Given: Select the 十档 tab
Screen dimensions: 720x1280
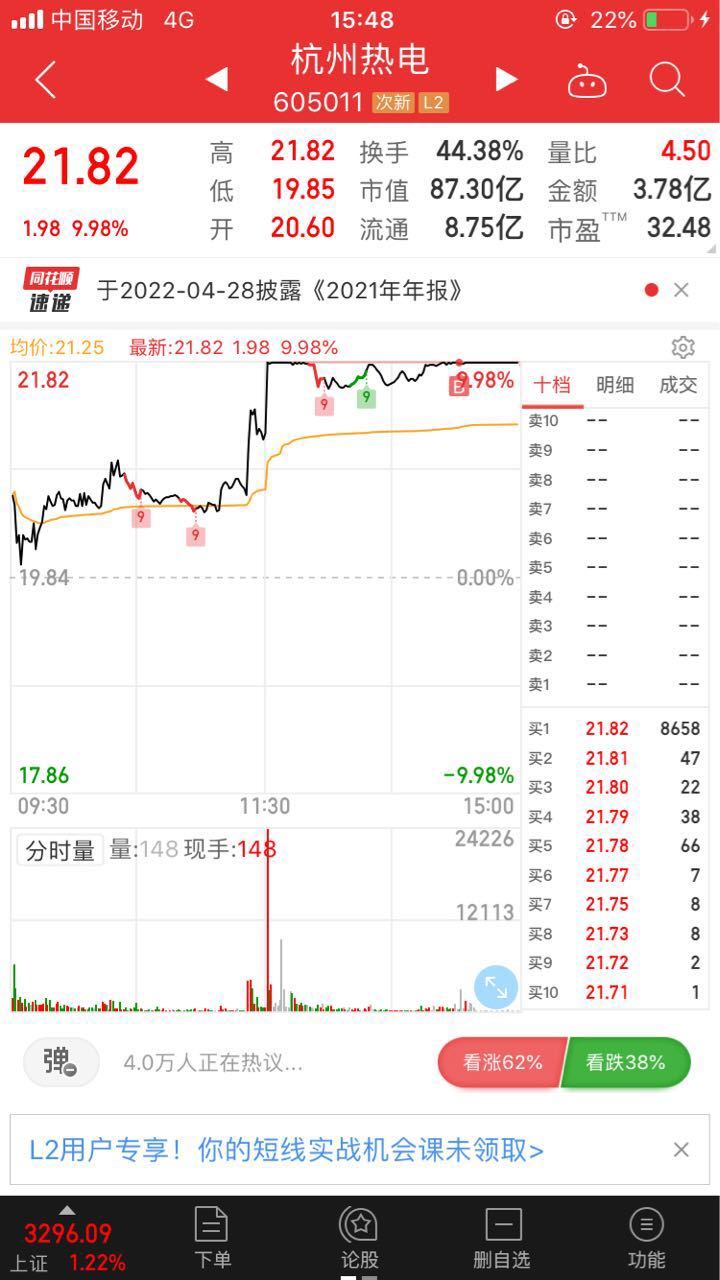Looking at the screenshot, I should coord(551,385).
